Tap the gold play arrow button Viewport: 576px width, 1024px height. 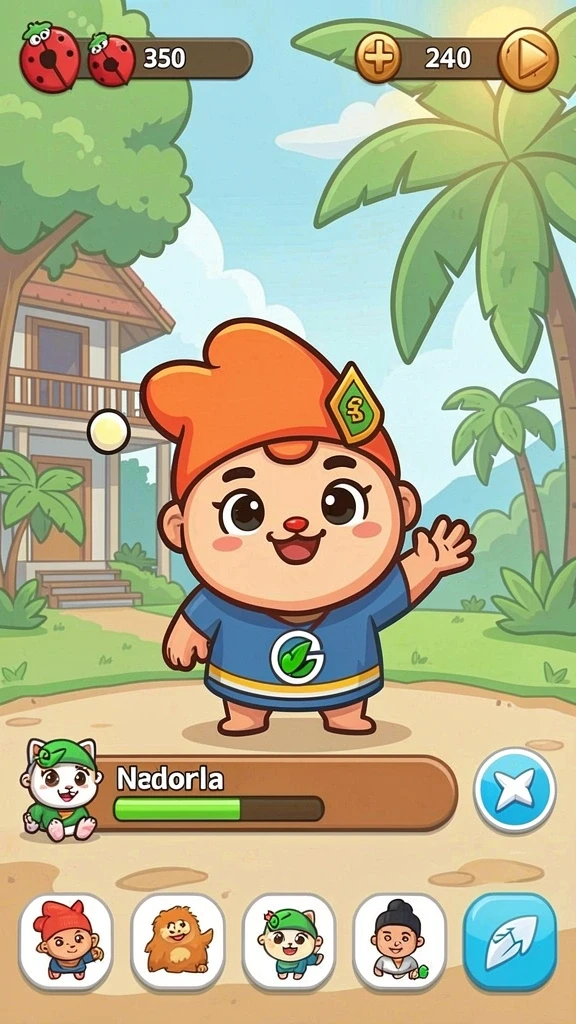coord(528,59)
